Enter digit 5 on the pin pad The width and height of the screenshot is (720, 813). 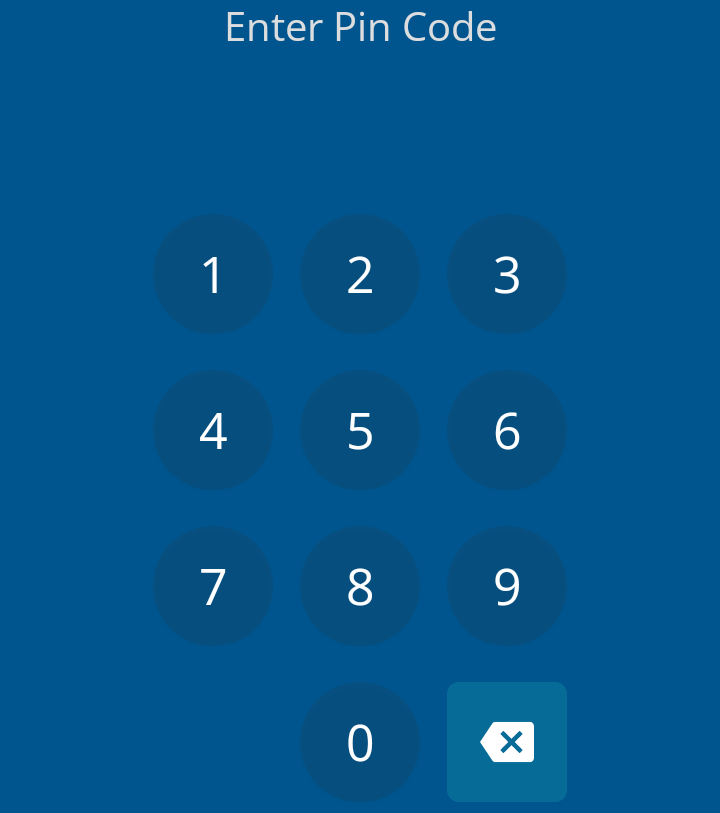point(360,430)
